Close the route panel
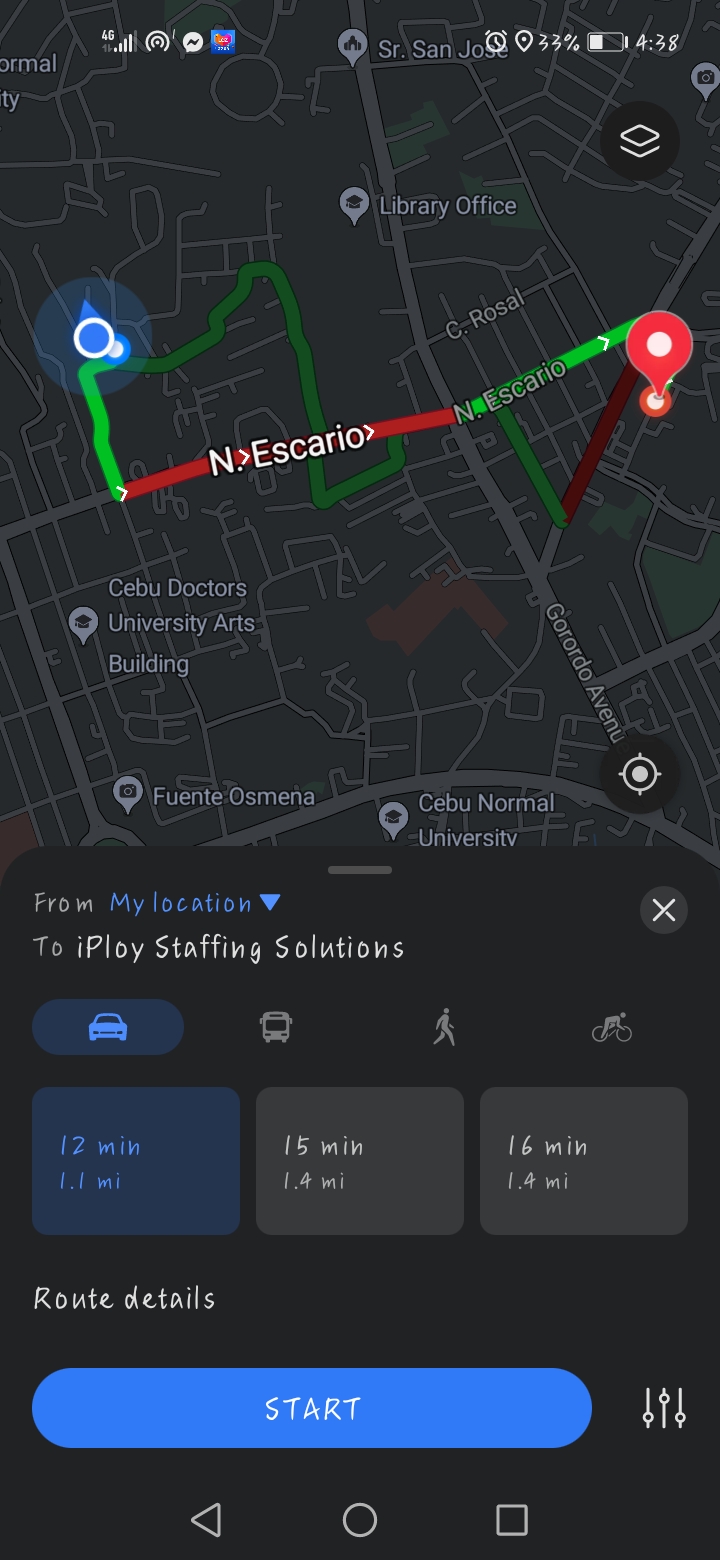 pyautogui.click(x=664, y=910)
